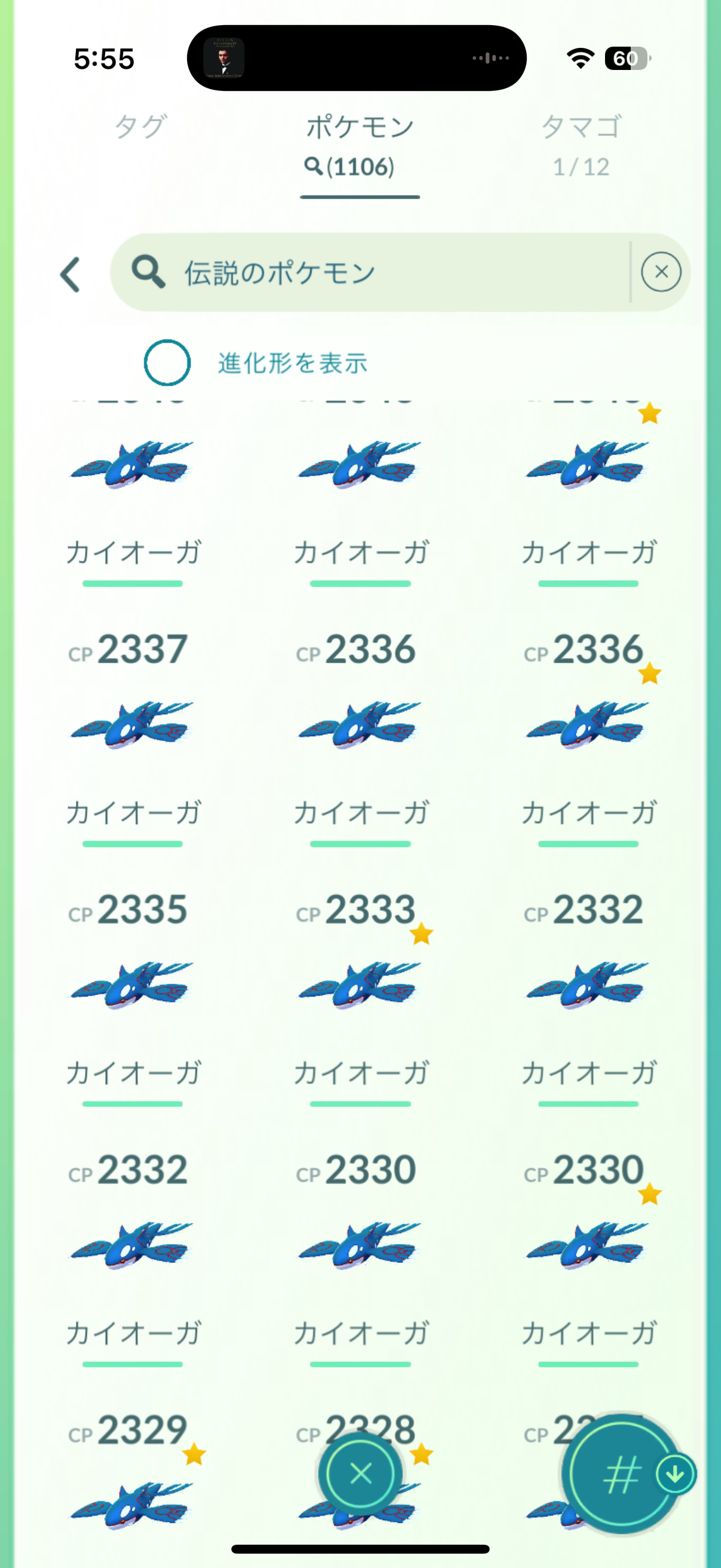Open the Kyogre with CP 2335
Image resolution: width=721 pixels, height=1568 pixels.
pyautogui.click(x=132, y=986)
